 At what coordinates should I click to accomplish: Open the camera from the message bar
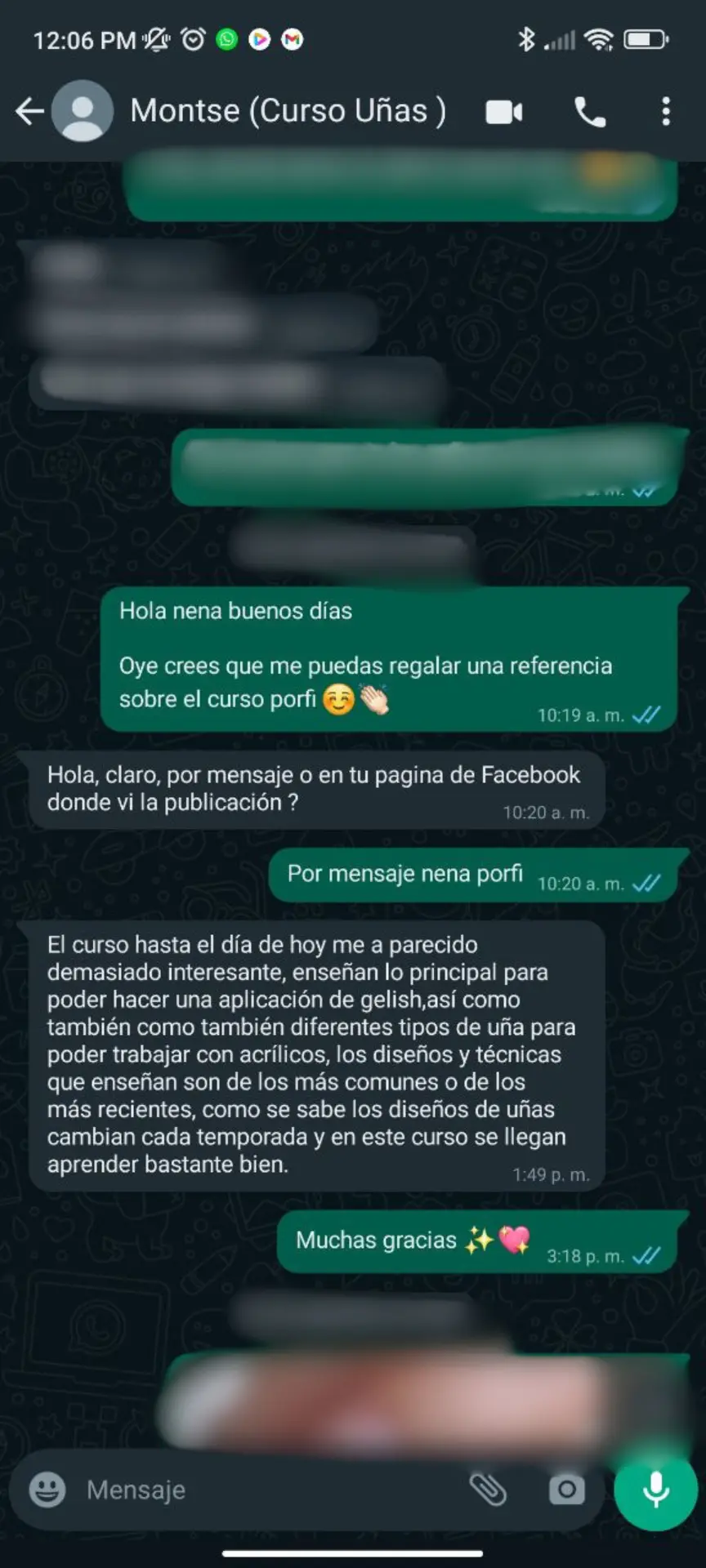(566, 1490)
